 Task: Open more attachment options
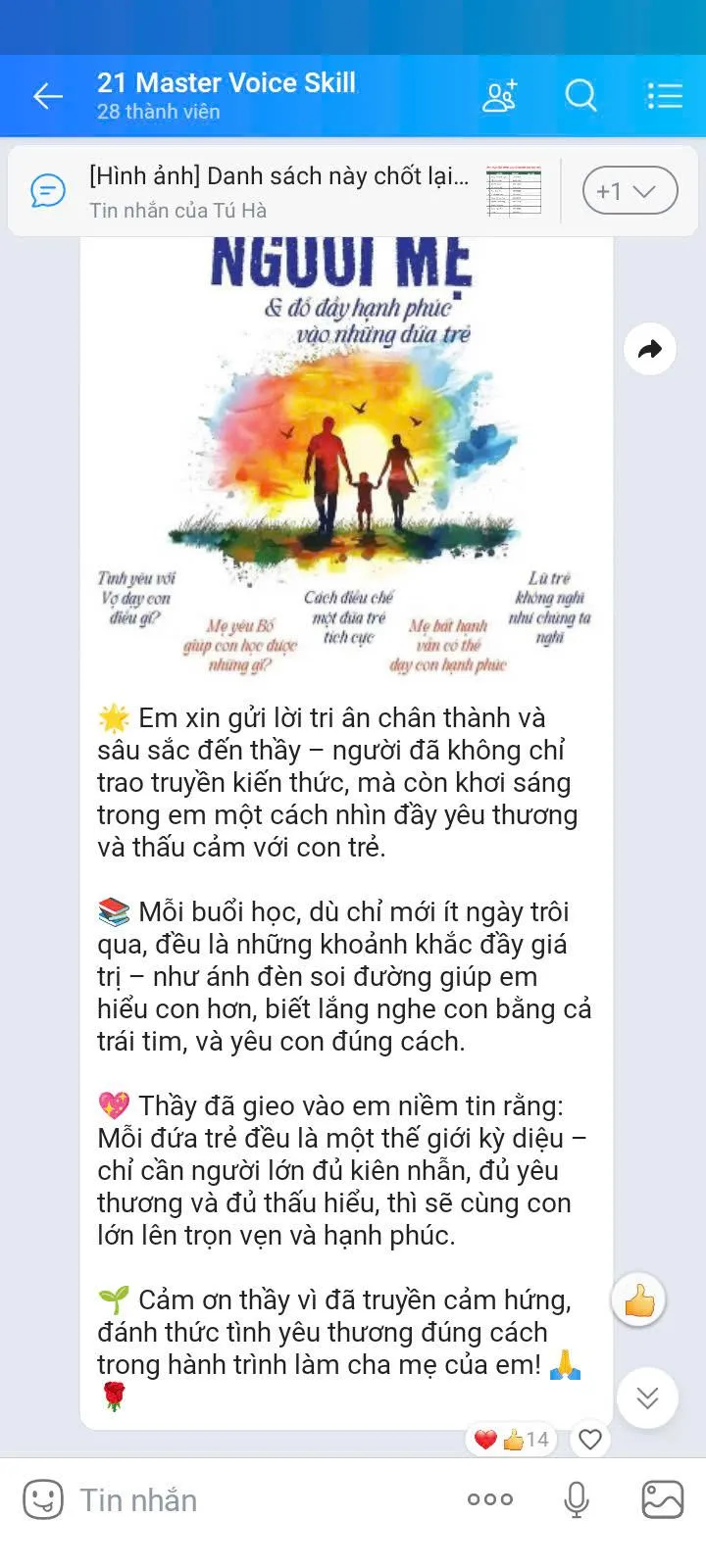tap(490, 1499)
